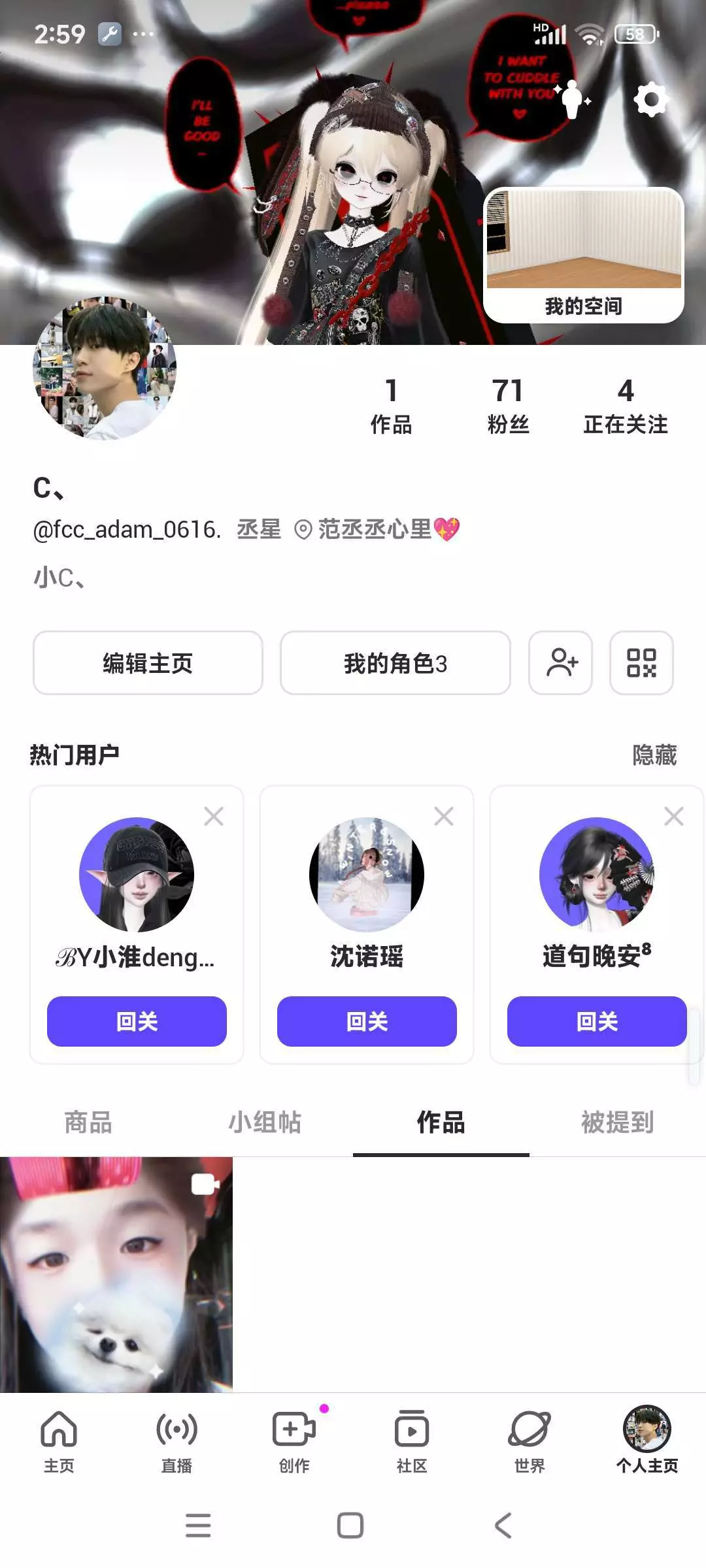Tap the system back button
Image resolution: width=706 pixels, height=1568 pixels.
(x=503, y=1526)
